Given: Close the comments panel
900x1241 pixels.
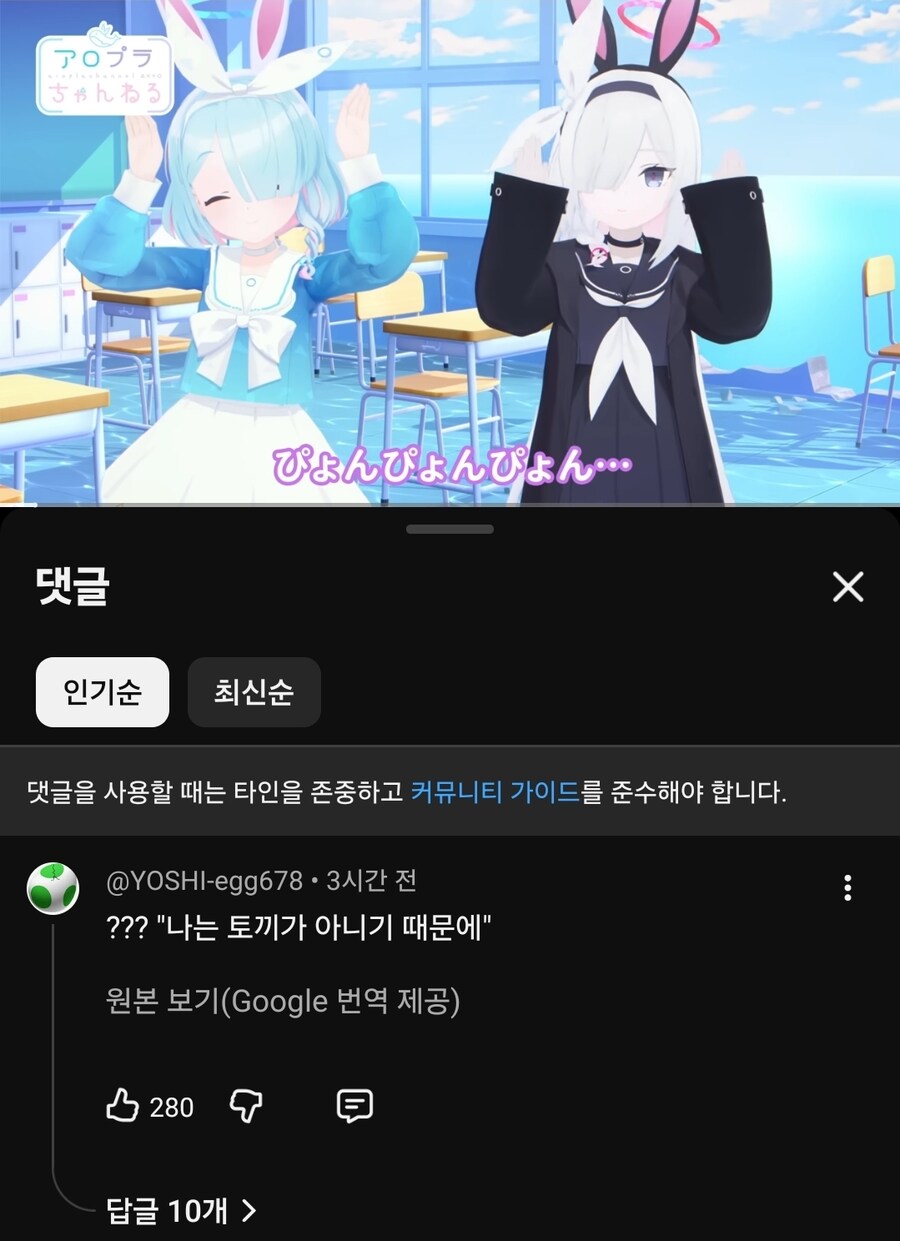Looking at the screenshot, I should point(847,587).
